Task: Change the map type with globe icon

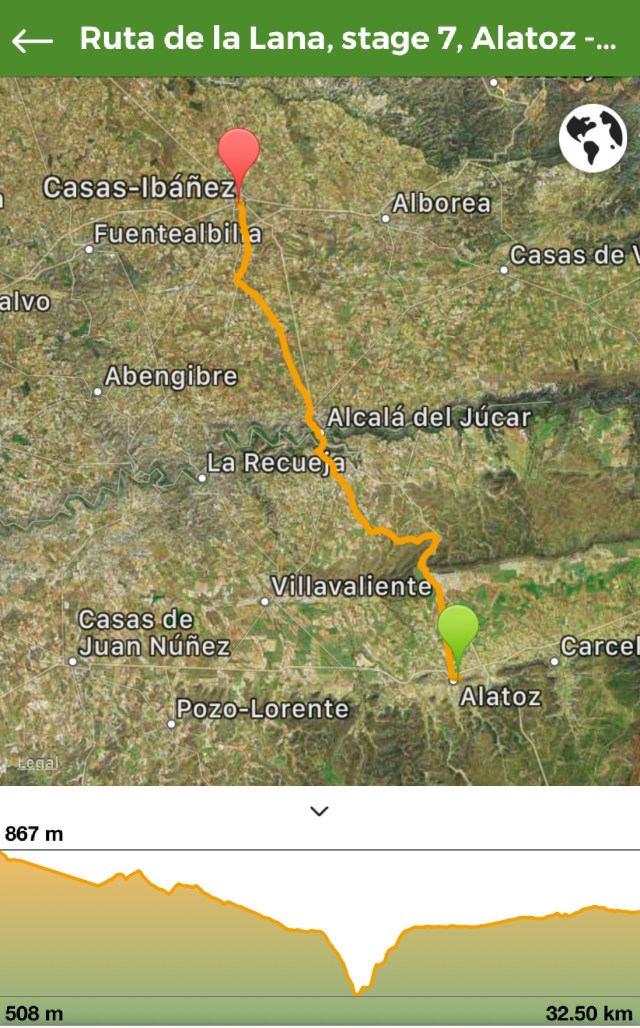Action: tap(592, 138)
